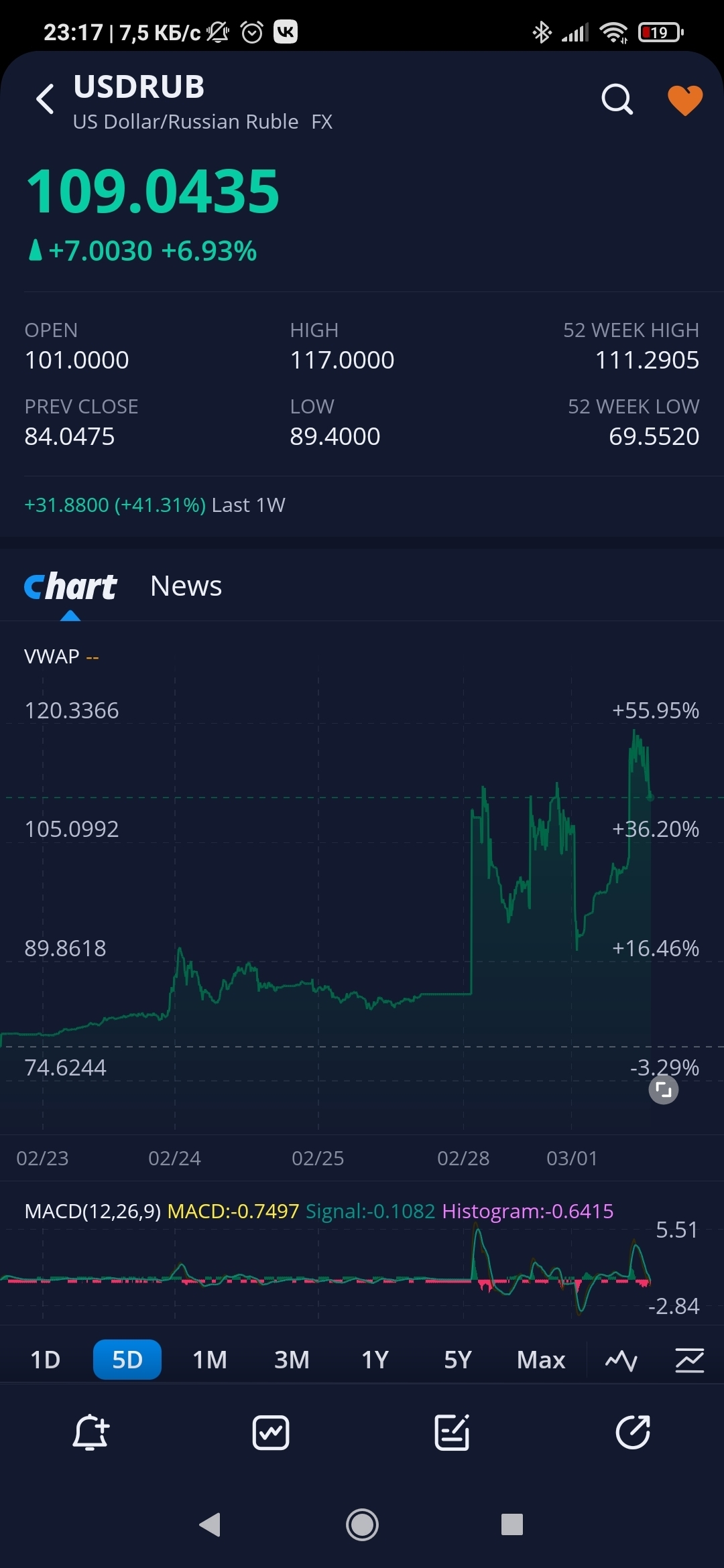Show the 5Y chart range

pos(458,1360)
